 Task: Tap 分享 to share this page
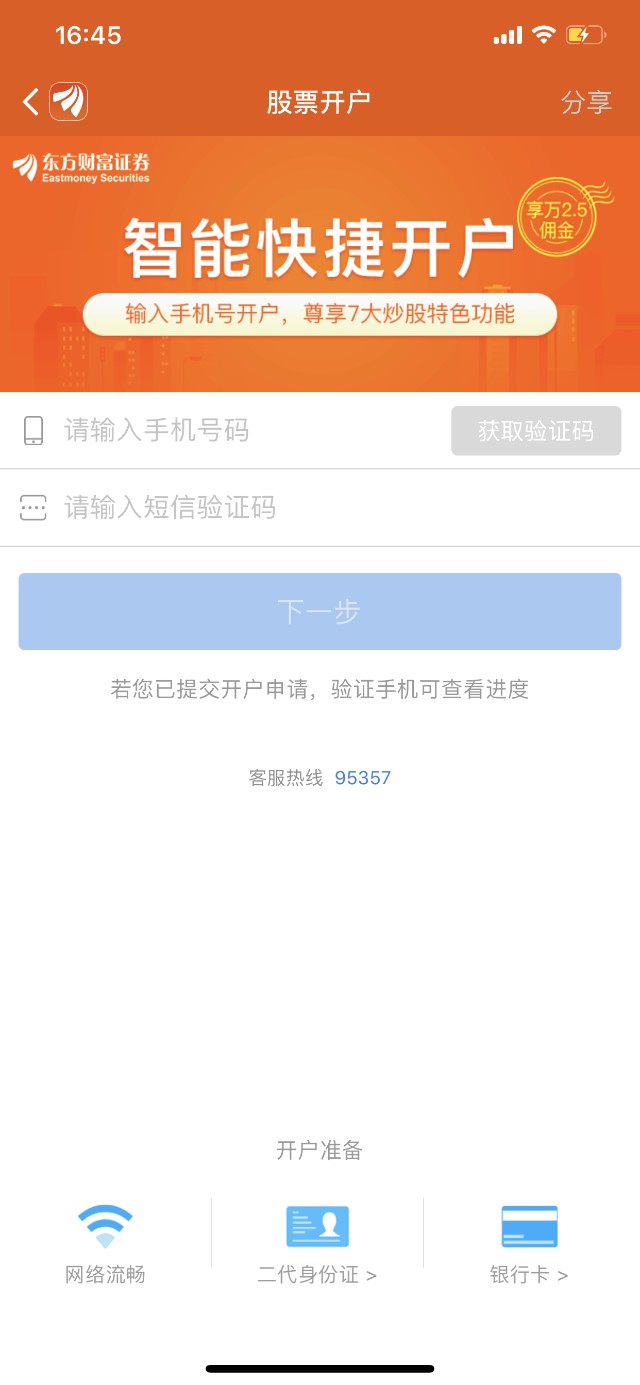click(586, 102)
